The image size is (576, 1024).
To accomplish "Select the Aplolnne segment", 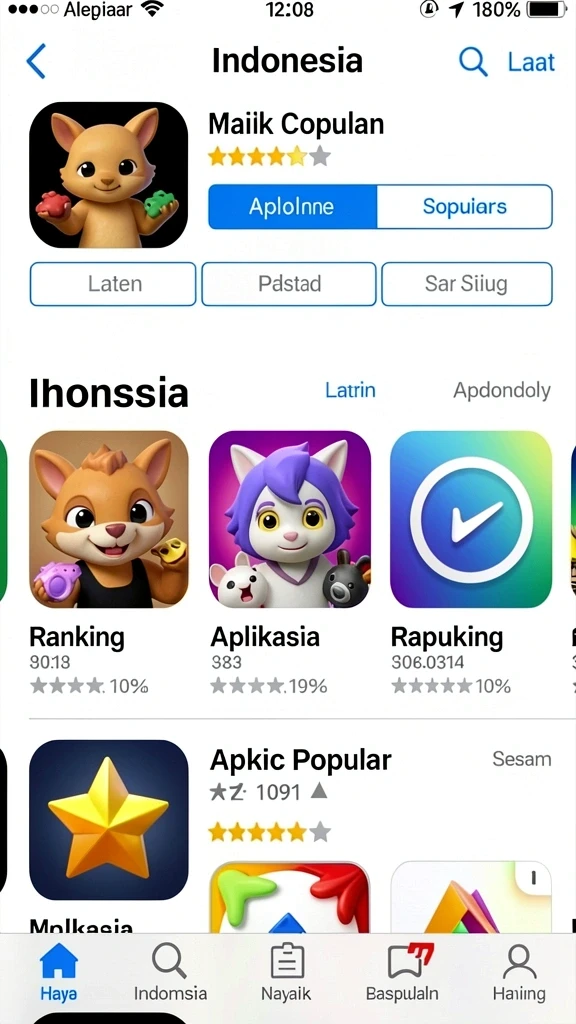I will pos(292,207).
